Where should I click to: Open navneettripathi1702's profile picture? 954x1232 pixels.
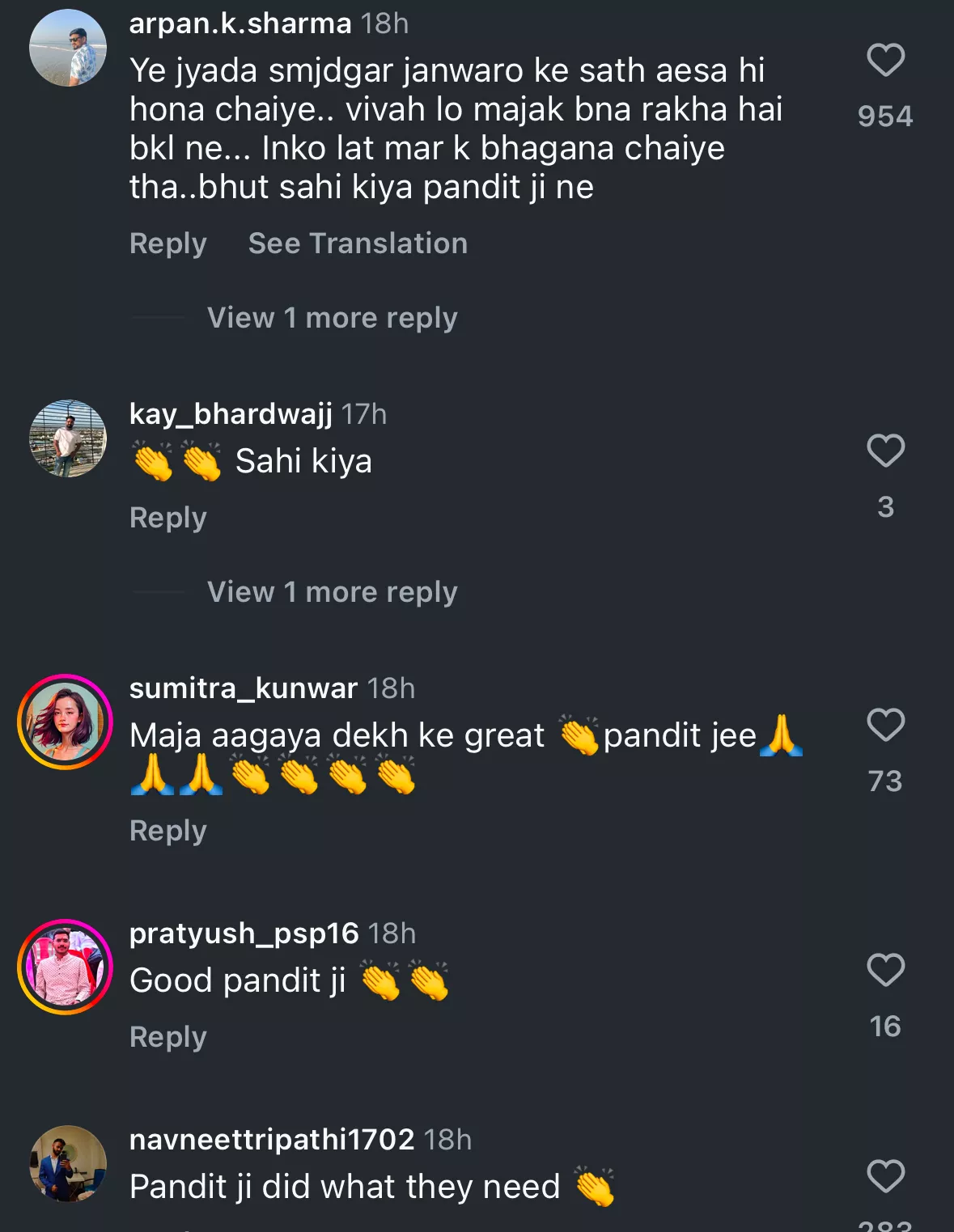pyautogui.click(x=68, y=1164)
